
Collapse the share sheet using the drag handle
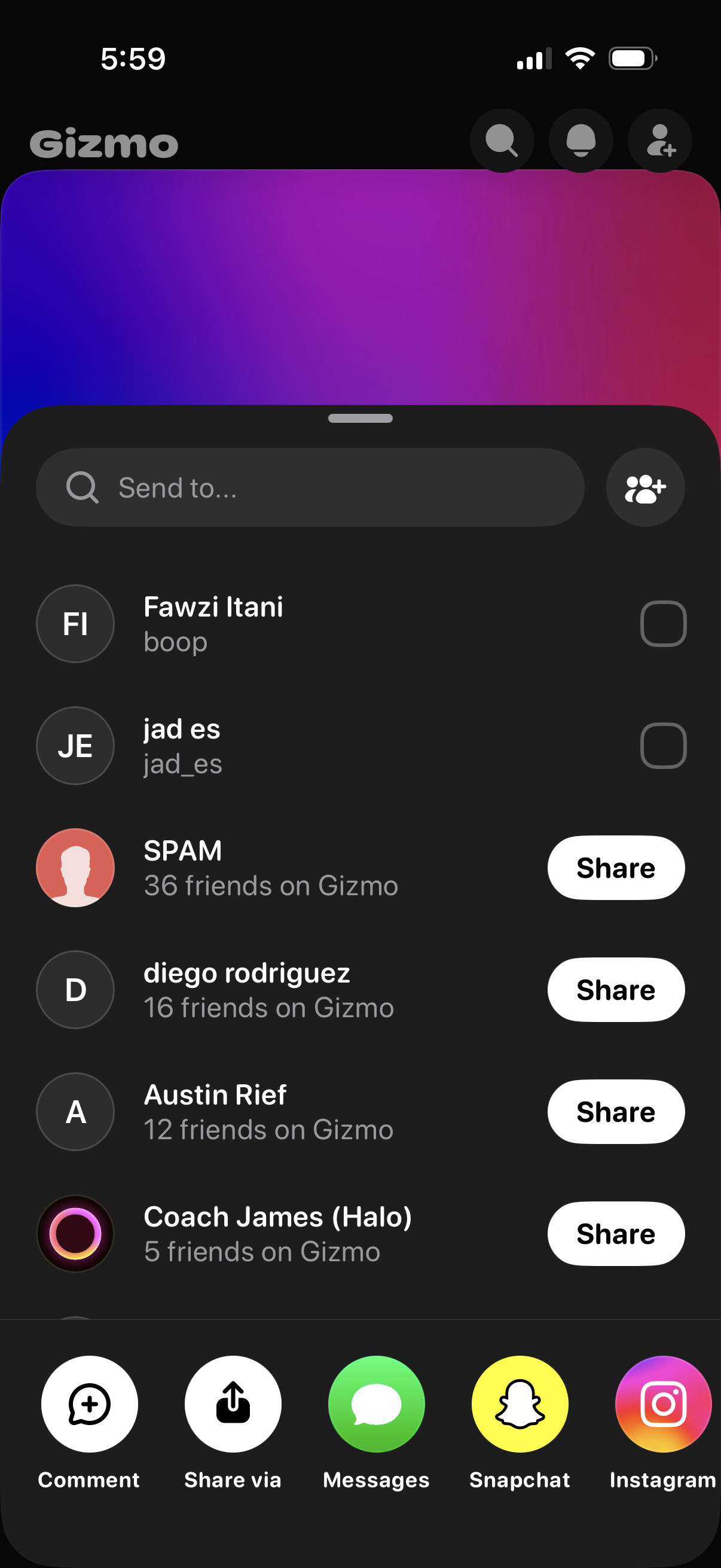coord(360,418)
